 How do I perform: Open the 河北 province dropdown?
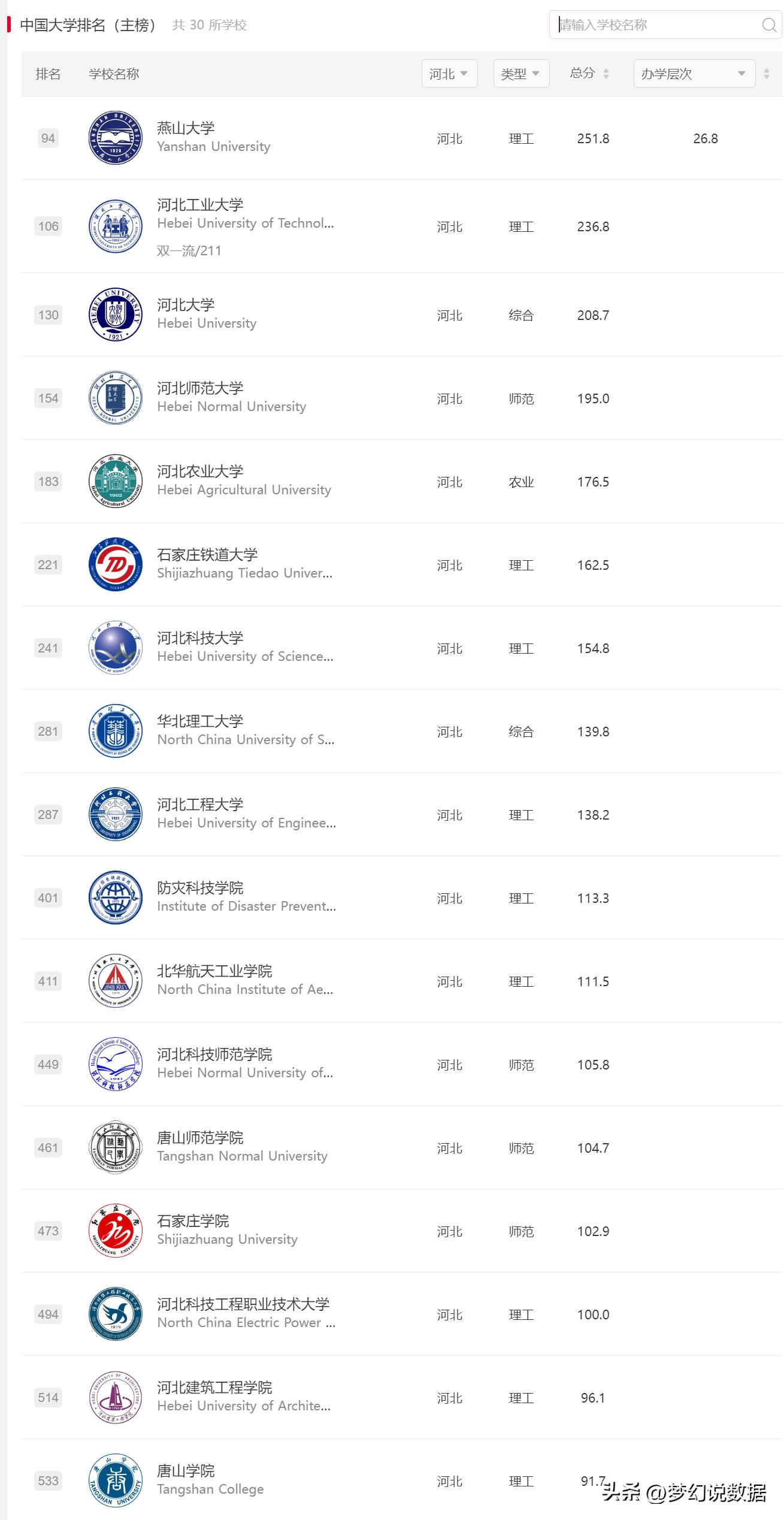(x=449, y=74)
